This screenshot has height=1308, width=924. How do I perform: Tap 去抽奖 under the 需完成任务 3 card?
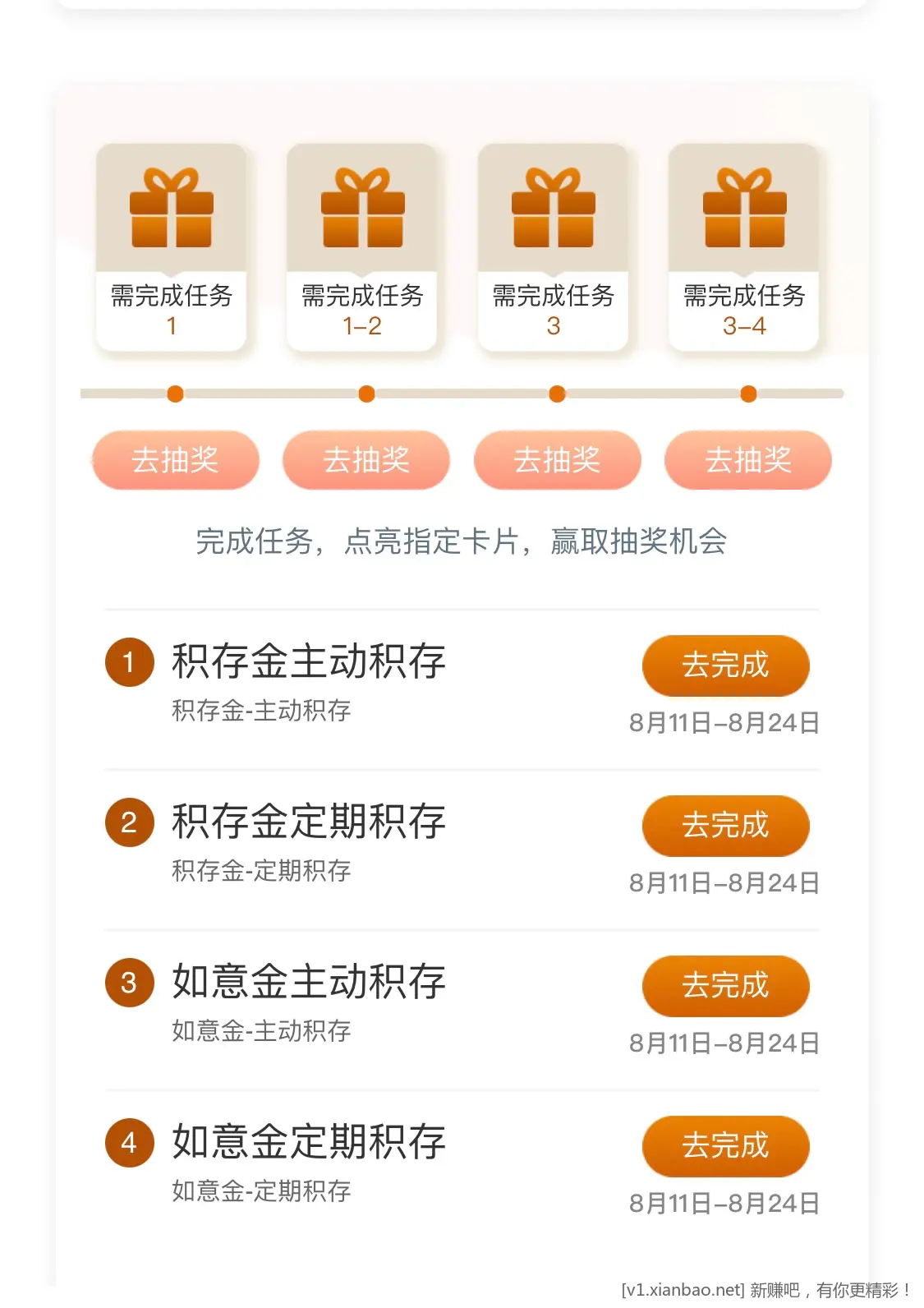coord(557,460)
